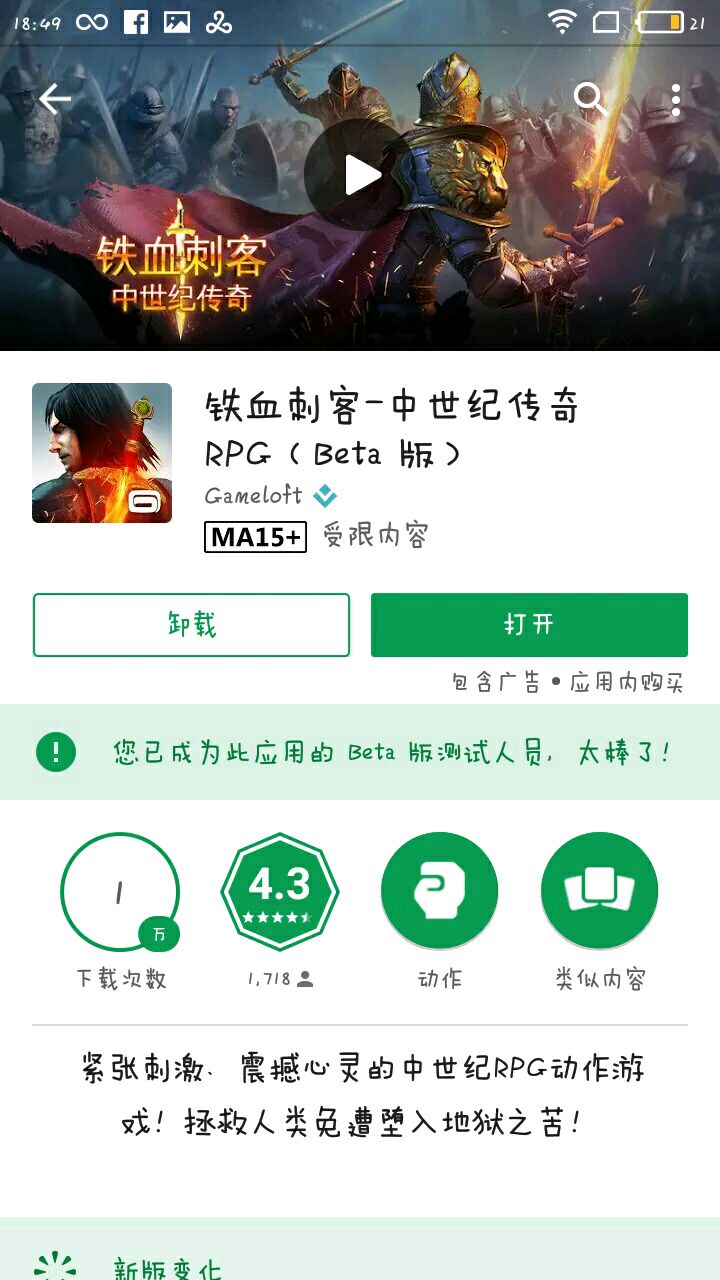This screenshot has height=1280, width=720.
Task: Open search with the magnifier icon
Action: click(x=589, y=99)
